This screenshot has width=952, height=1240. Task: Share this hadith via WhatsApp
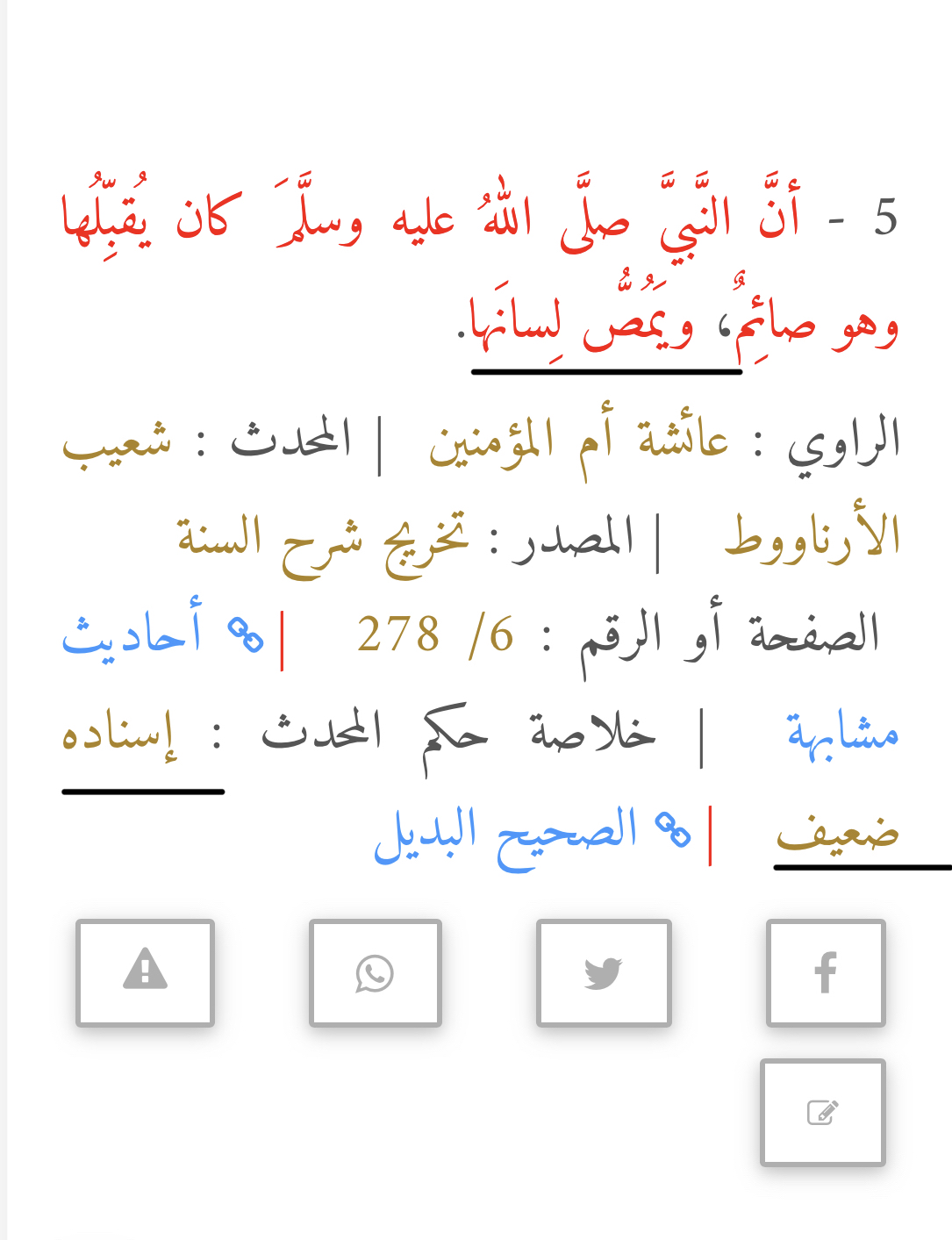[375, 972]
